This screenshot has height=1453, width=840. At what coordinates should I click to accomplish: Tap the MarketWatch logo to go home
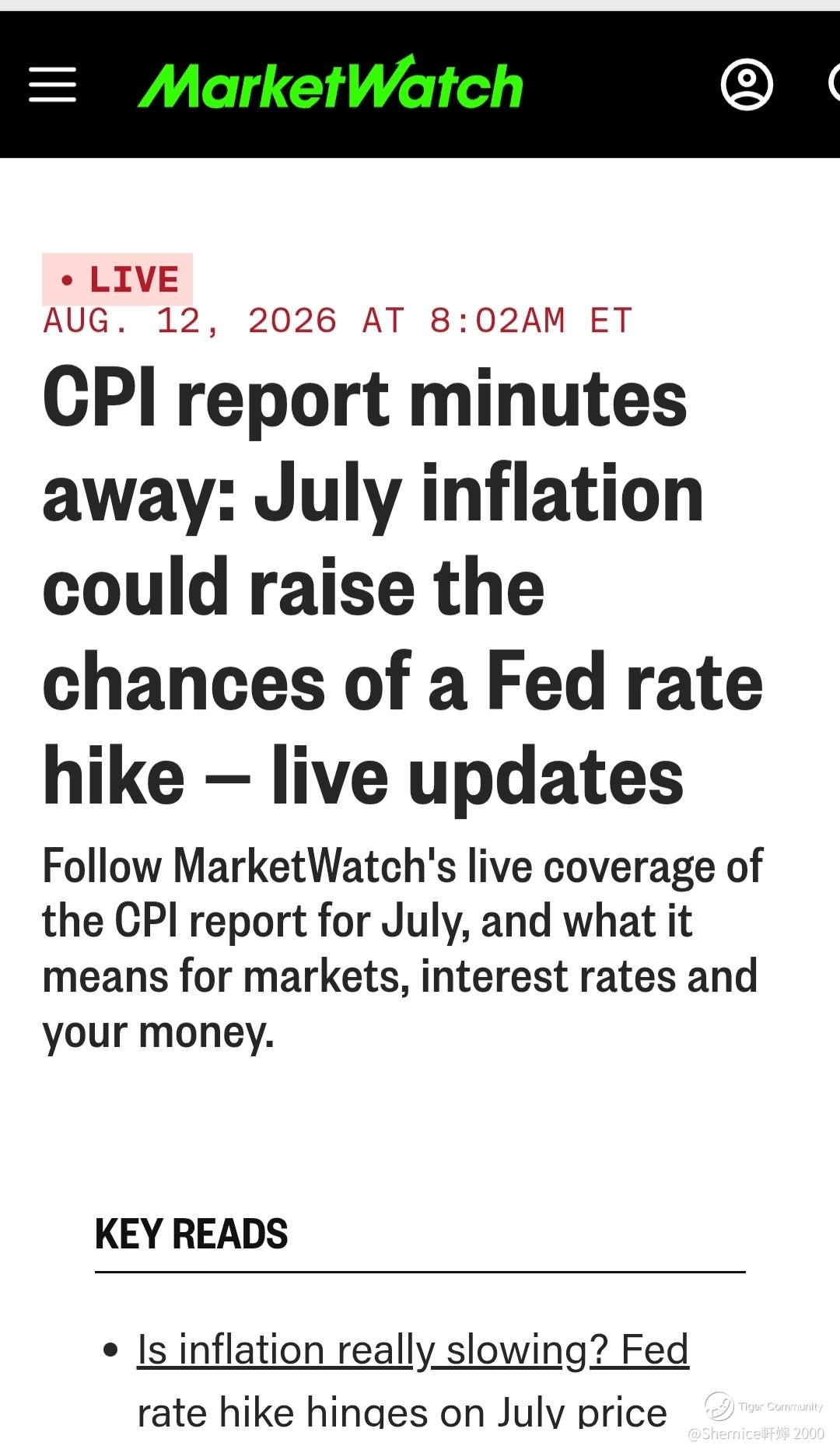click(x=331, y=82)
